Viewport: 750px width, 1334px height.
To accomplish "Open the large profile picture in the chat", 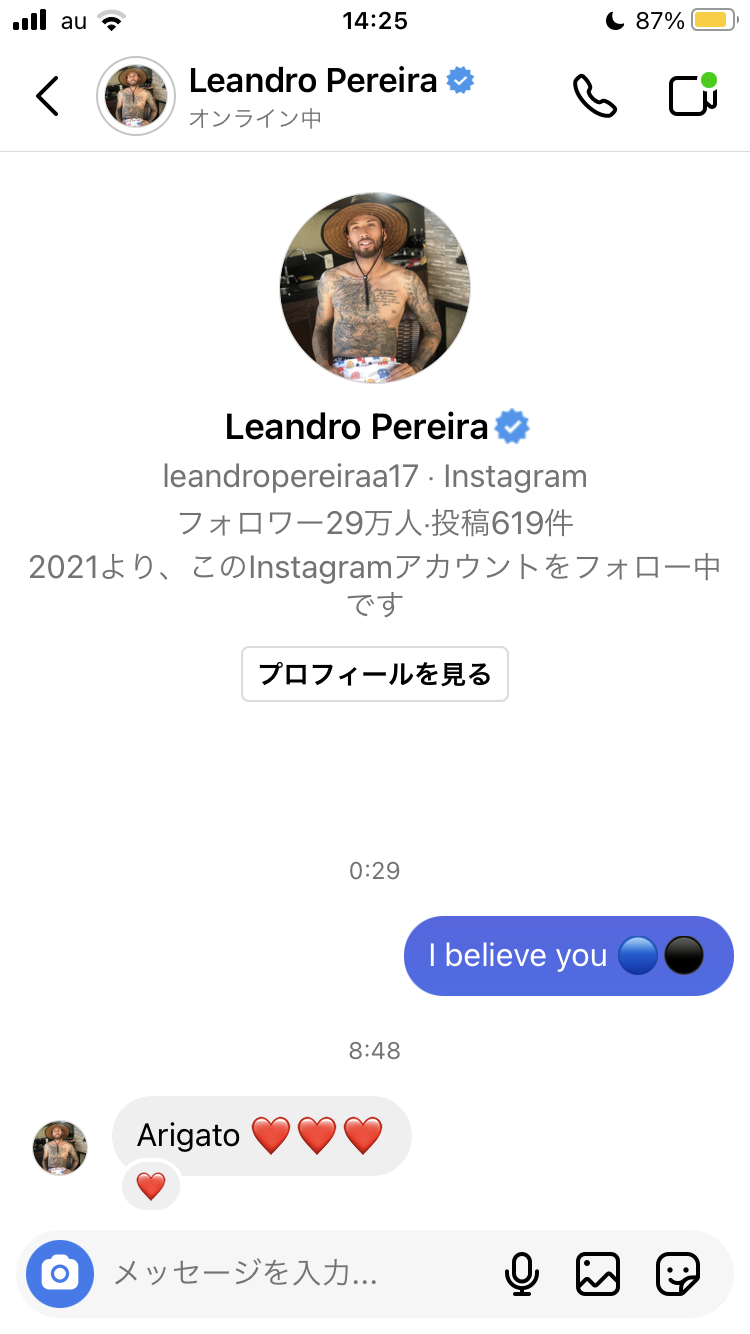I will click(375, 288).
